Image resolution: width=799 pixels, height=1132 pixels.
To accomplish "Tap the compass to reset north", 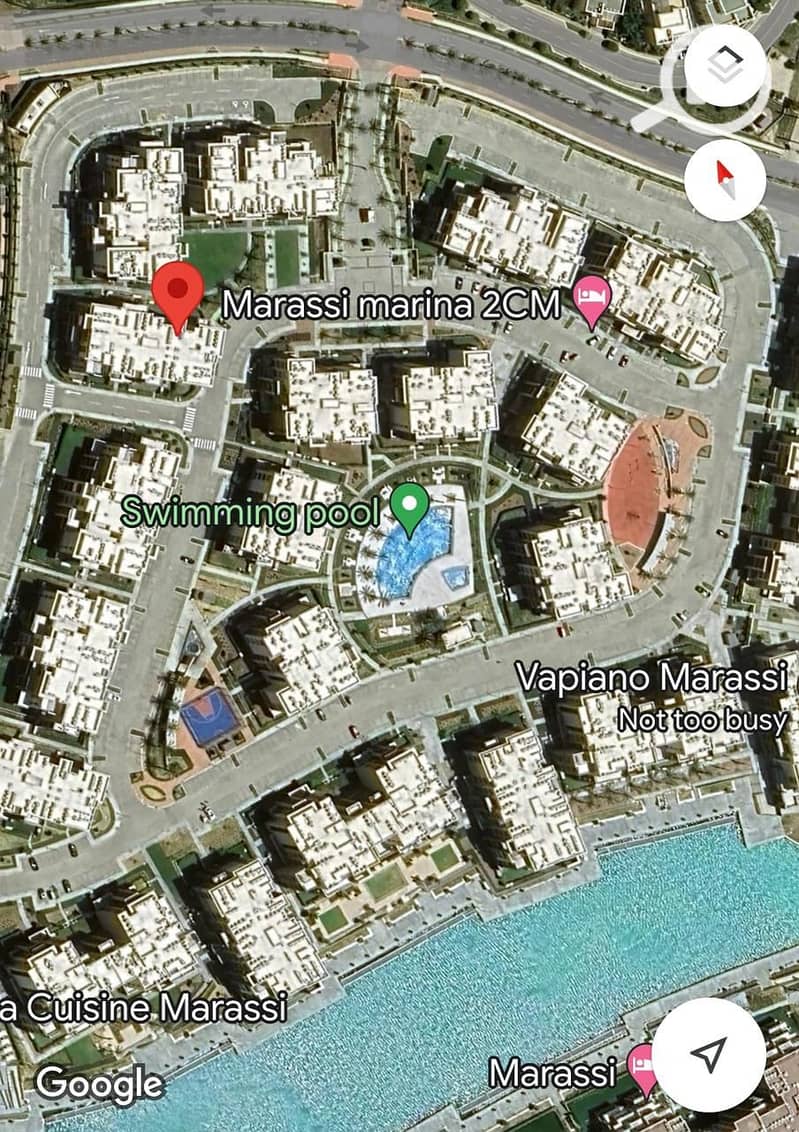I will pos(726,180).
